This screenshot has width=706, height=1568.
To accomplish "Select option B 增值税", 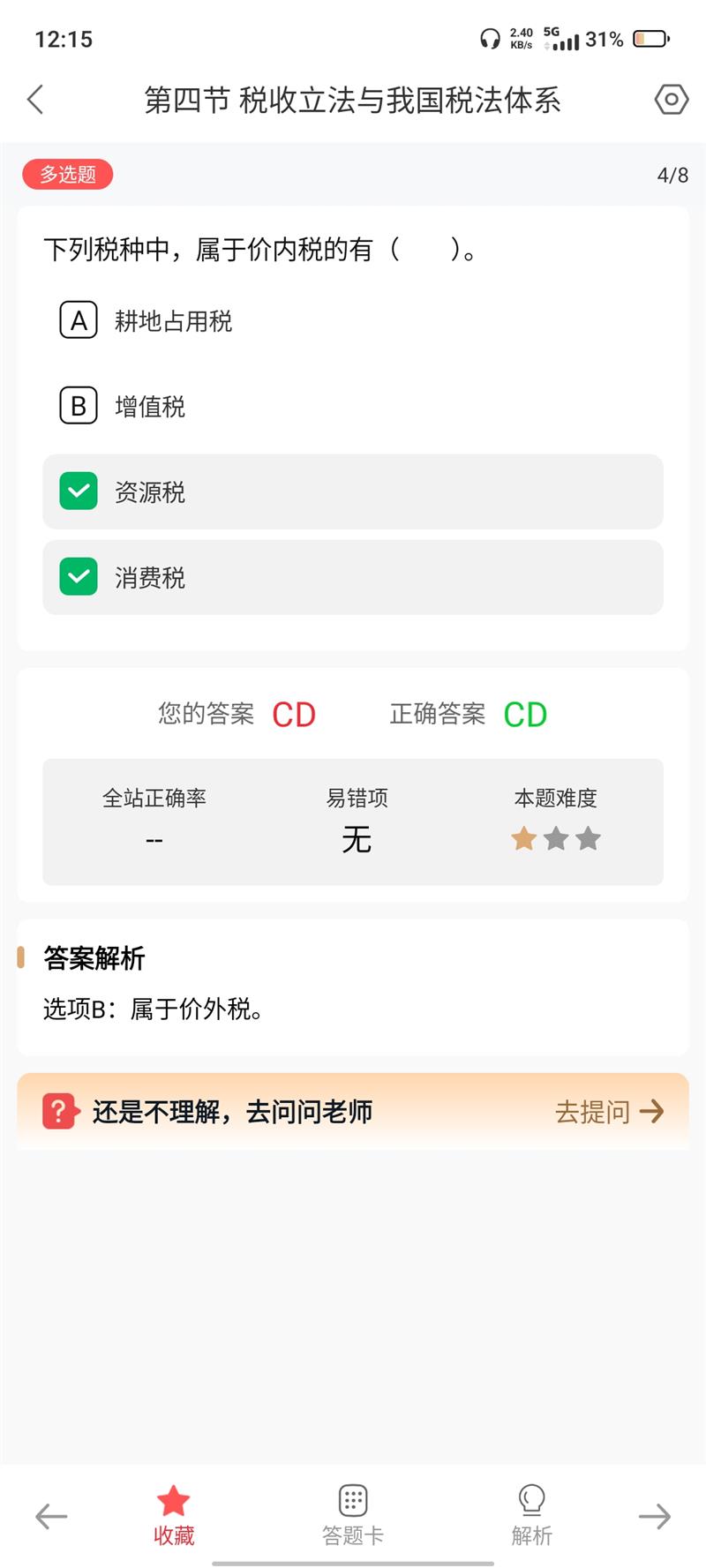I will (353, 407).
